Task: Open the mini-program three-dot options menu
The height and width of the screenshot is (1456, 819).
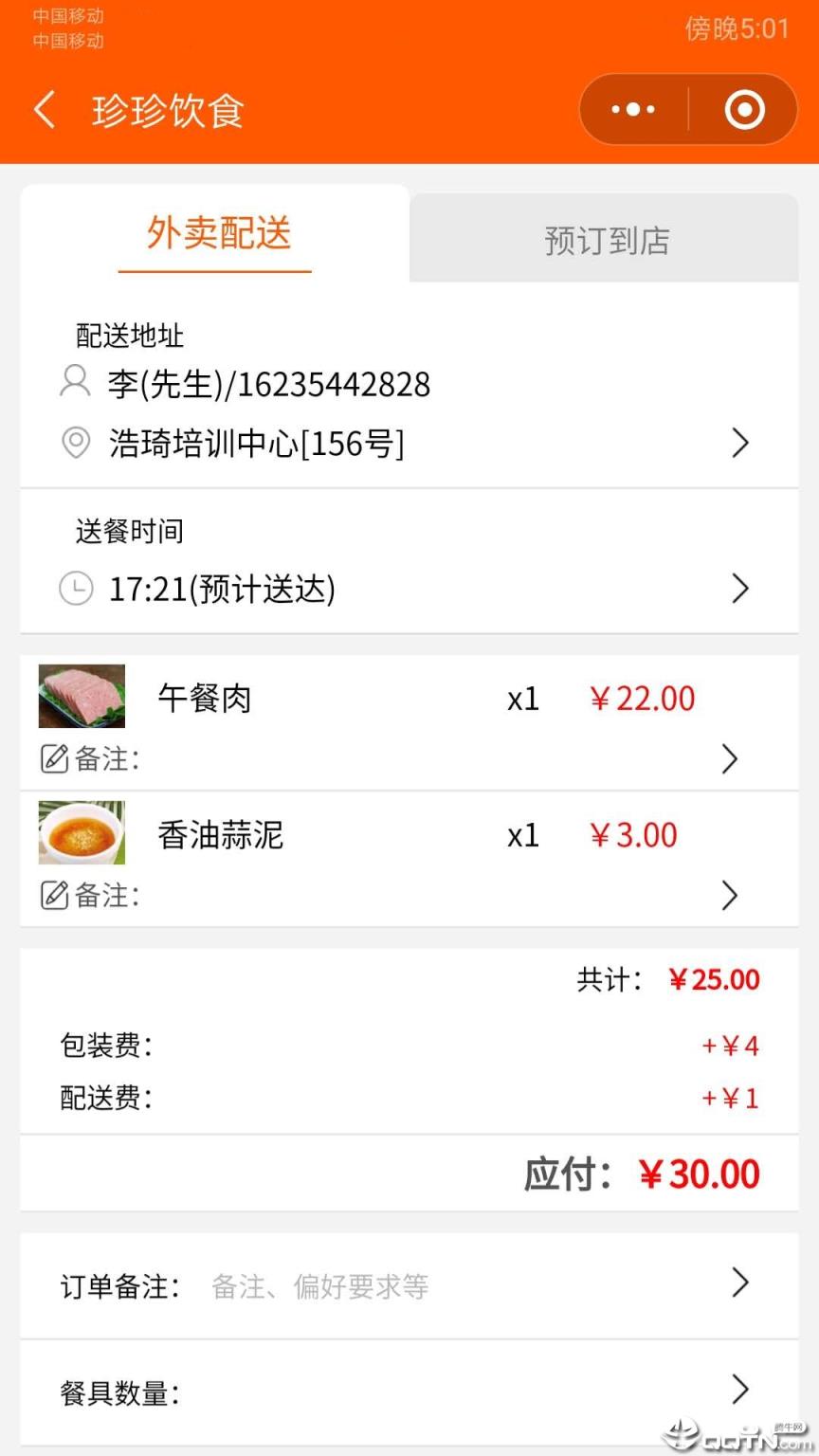Action: pyautogui.click(x=632, y=109)
